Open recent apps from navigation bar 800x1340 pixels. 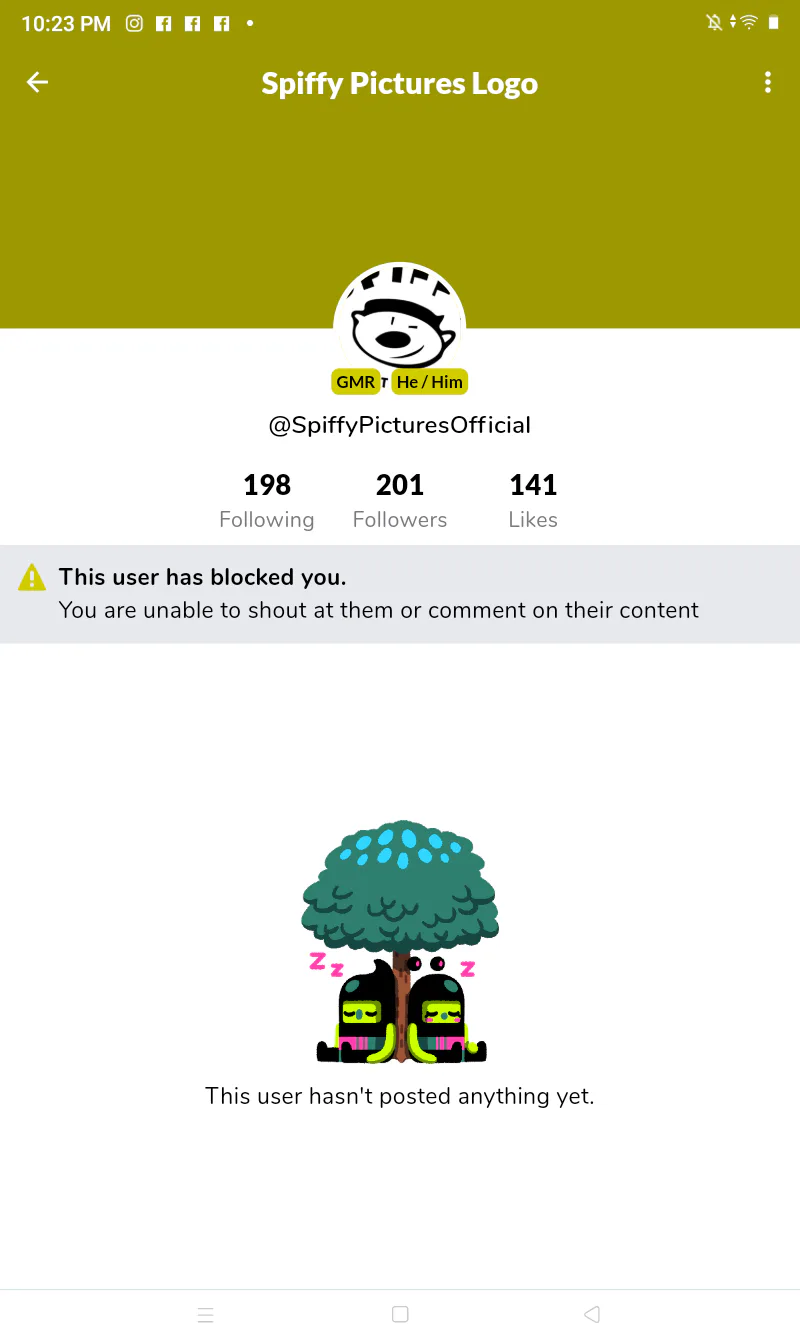click(206, 1314)
